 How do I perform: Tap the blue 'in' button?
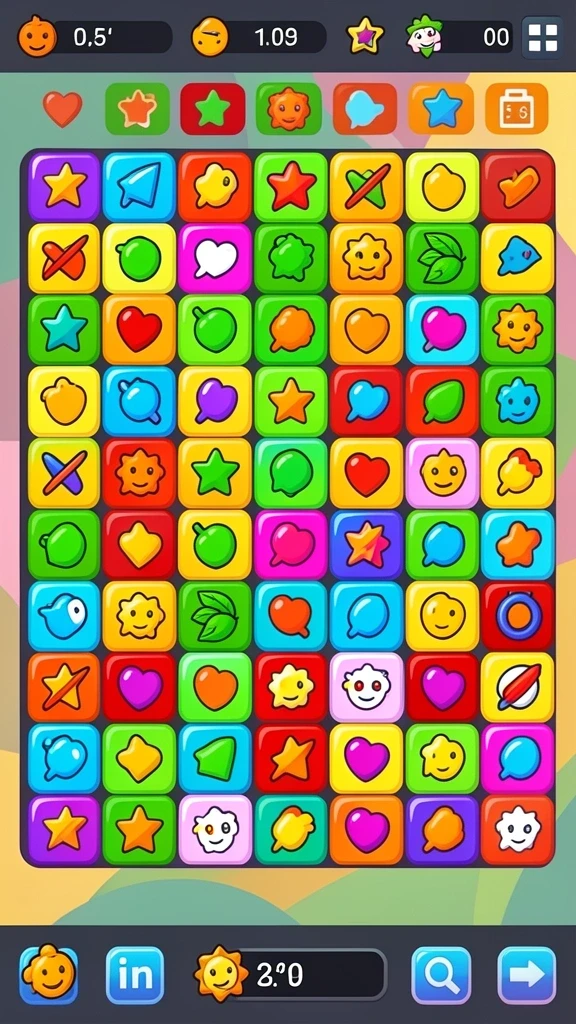pyautogui.click(x=135, y=975)
